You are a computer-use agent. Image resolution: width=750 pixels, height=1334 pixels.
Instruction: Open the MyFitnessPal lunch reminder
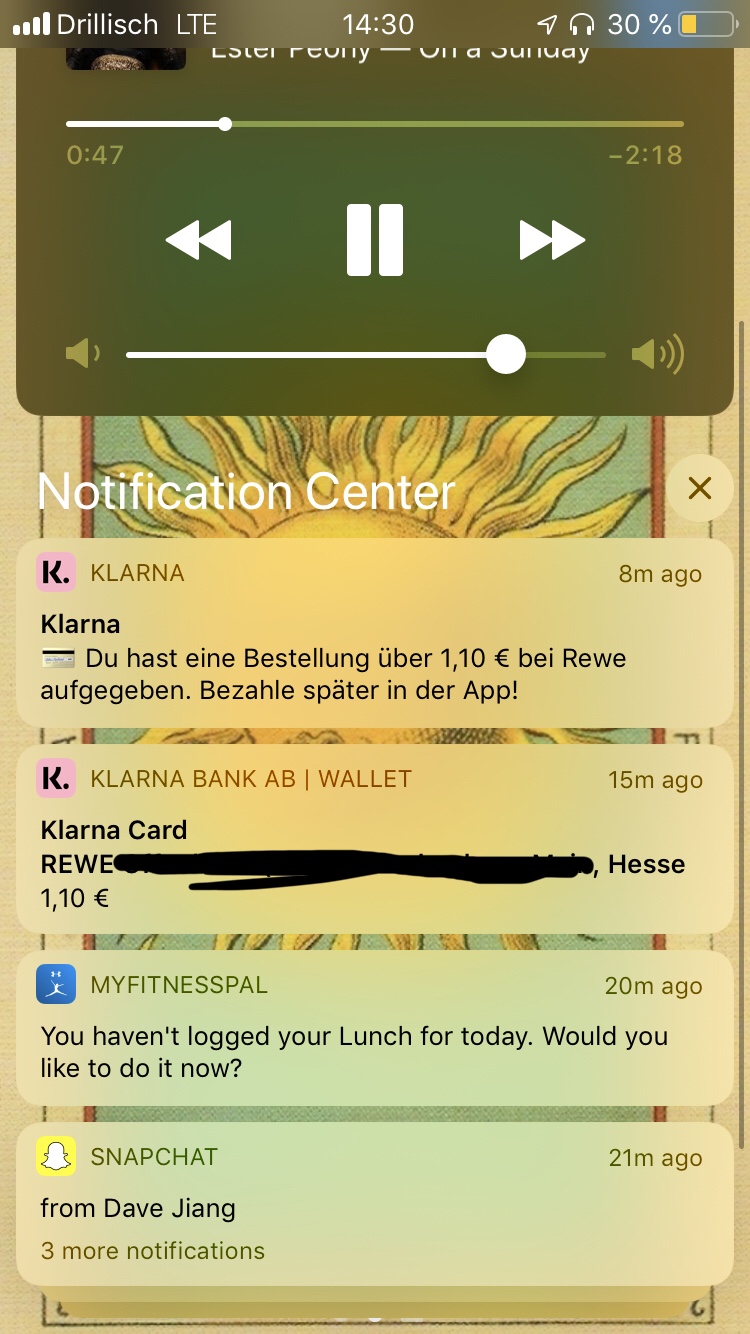tap(375, 1028)
